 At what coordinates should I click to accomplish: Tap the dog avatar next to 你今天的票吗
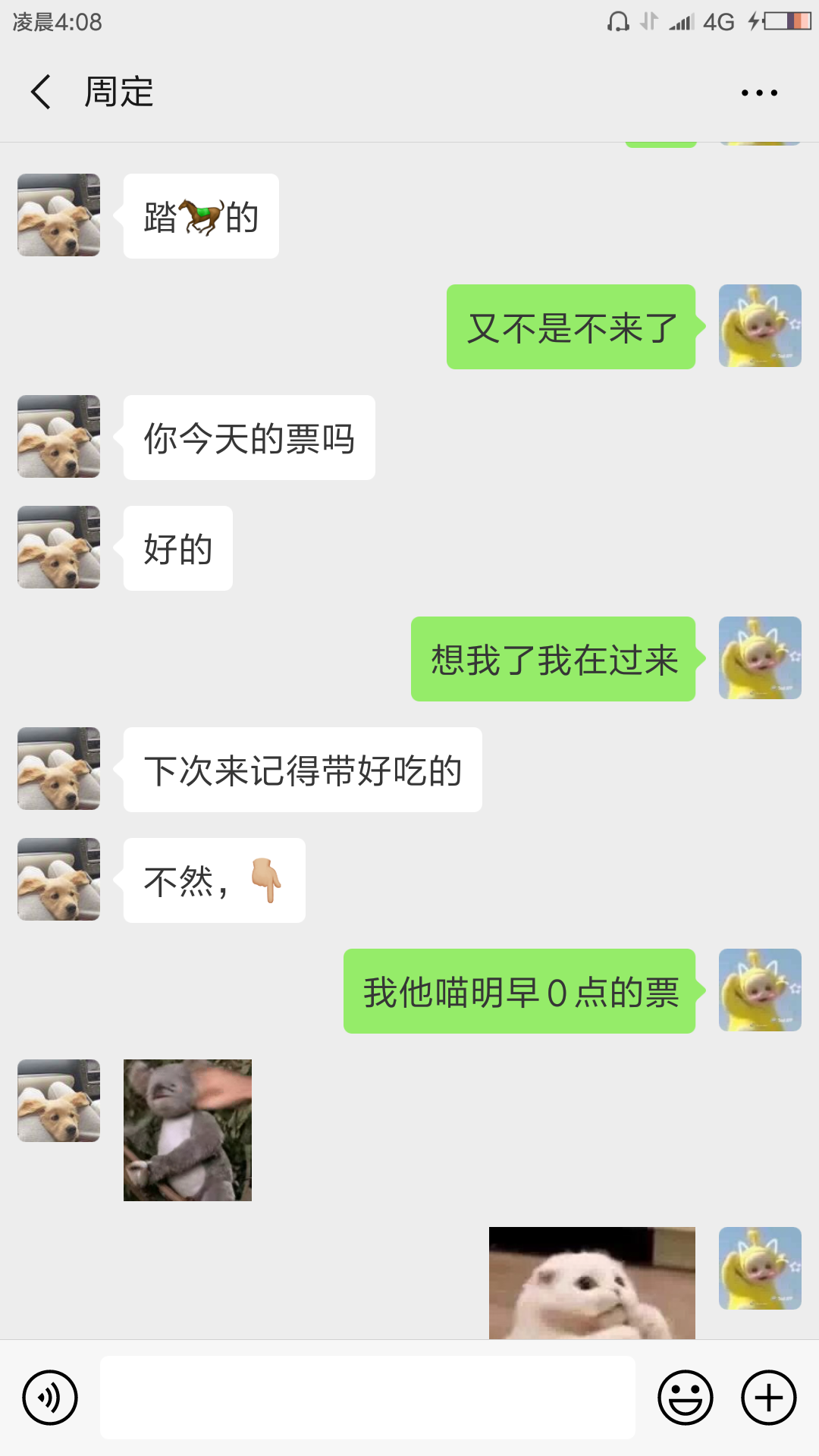tap(59, 436)
